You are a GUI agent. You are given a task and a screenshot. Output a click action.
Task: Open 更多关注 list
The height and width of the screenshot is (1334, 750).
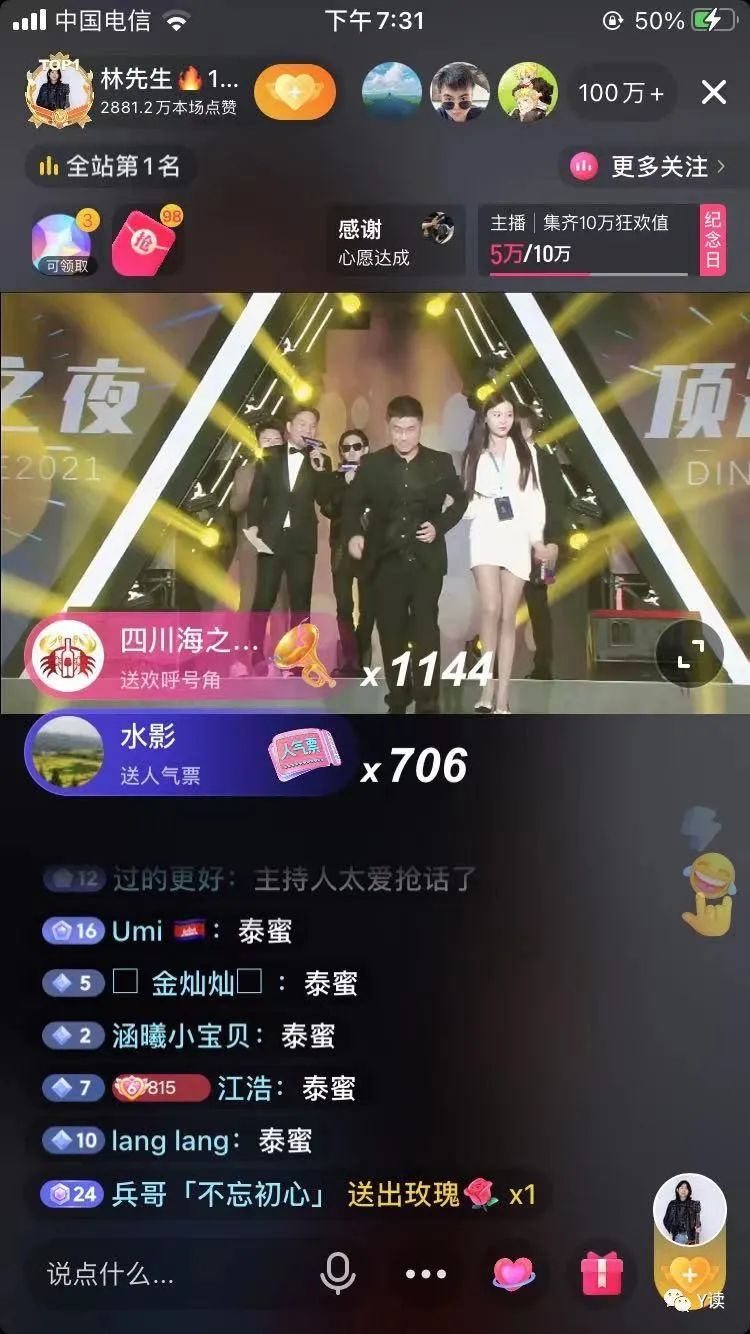[647, 166]
